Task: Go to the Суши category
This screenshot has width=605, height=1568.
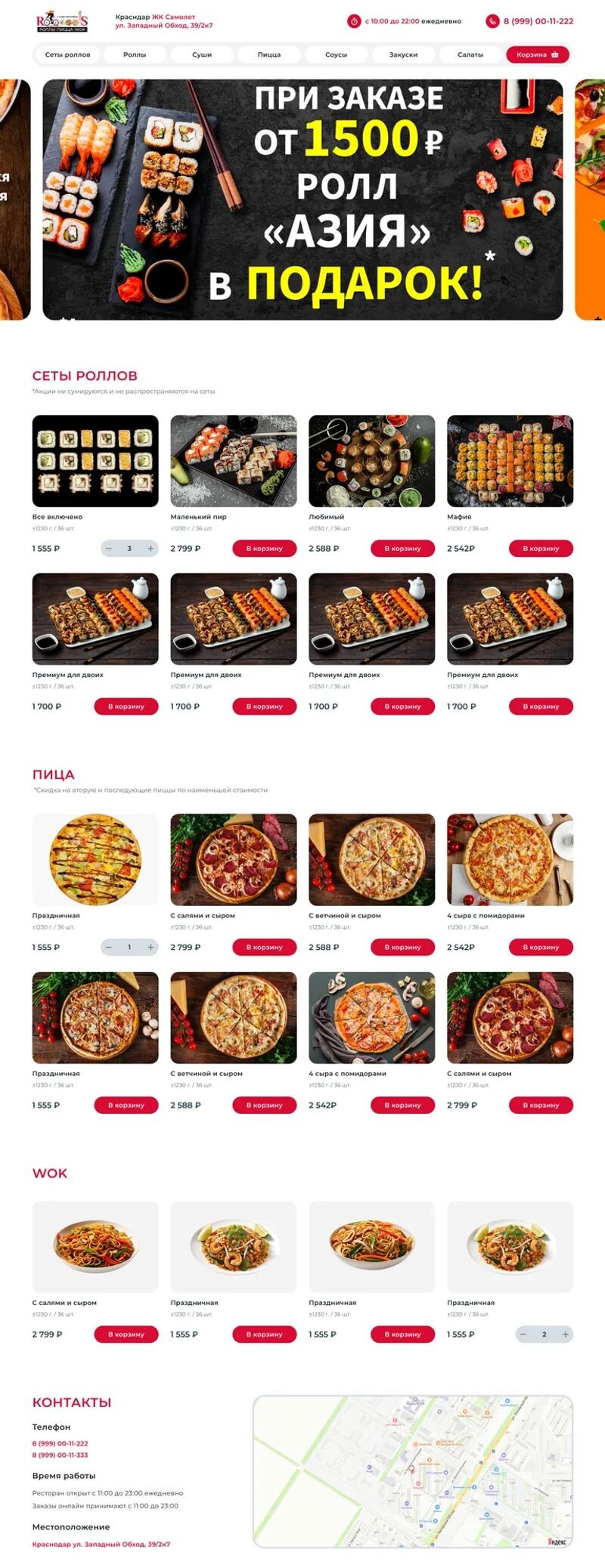Action: point(202,54)
